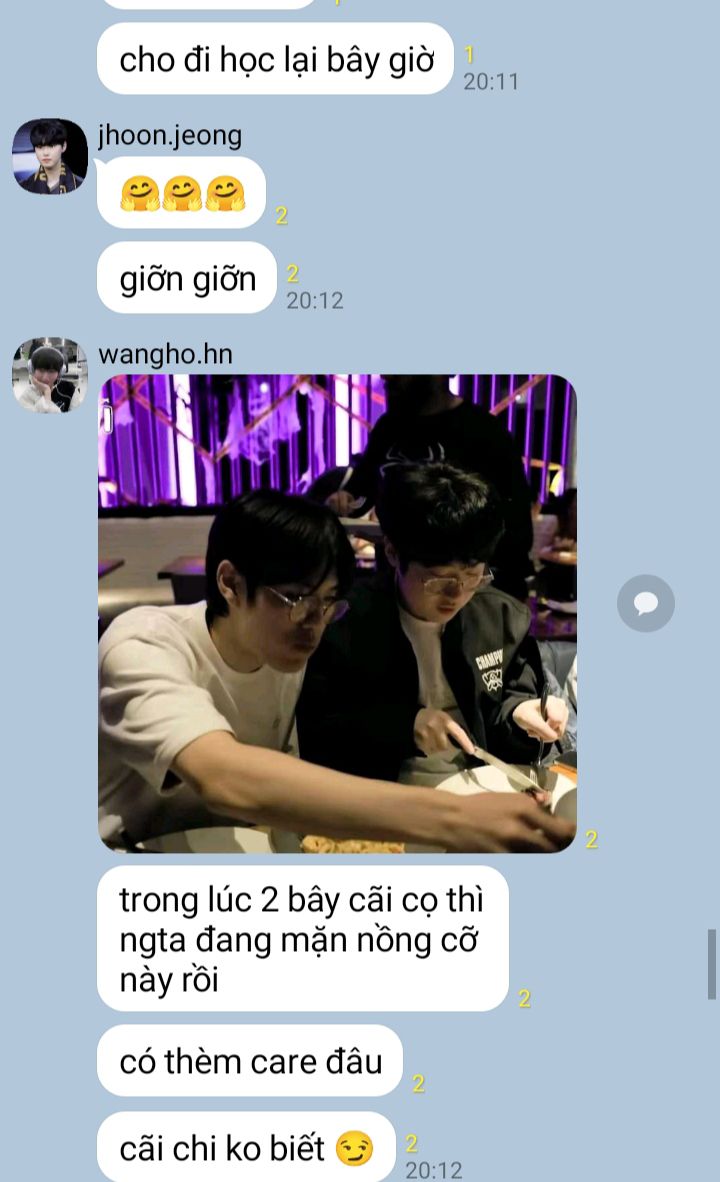Viewport: 720px width, 1182px height.
Task: View wangho.hn's profile avatar
Action: point(50,375)
